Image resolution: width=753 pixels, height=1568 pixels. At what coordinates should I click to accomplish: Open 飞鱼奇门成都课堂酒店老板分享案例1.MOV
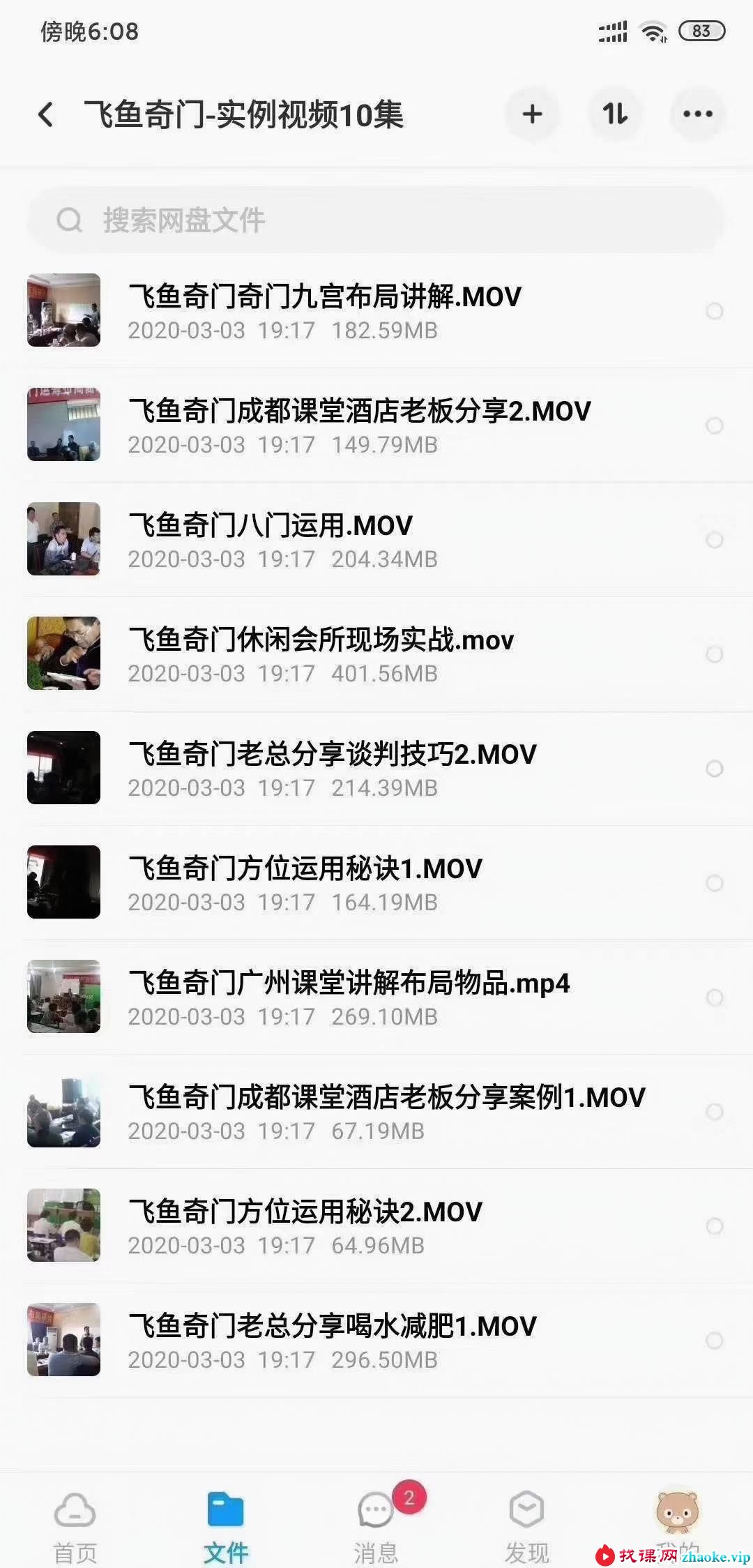click(x=376, y=1112)
